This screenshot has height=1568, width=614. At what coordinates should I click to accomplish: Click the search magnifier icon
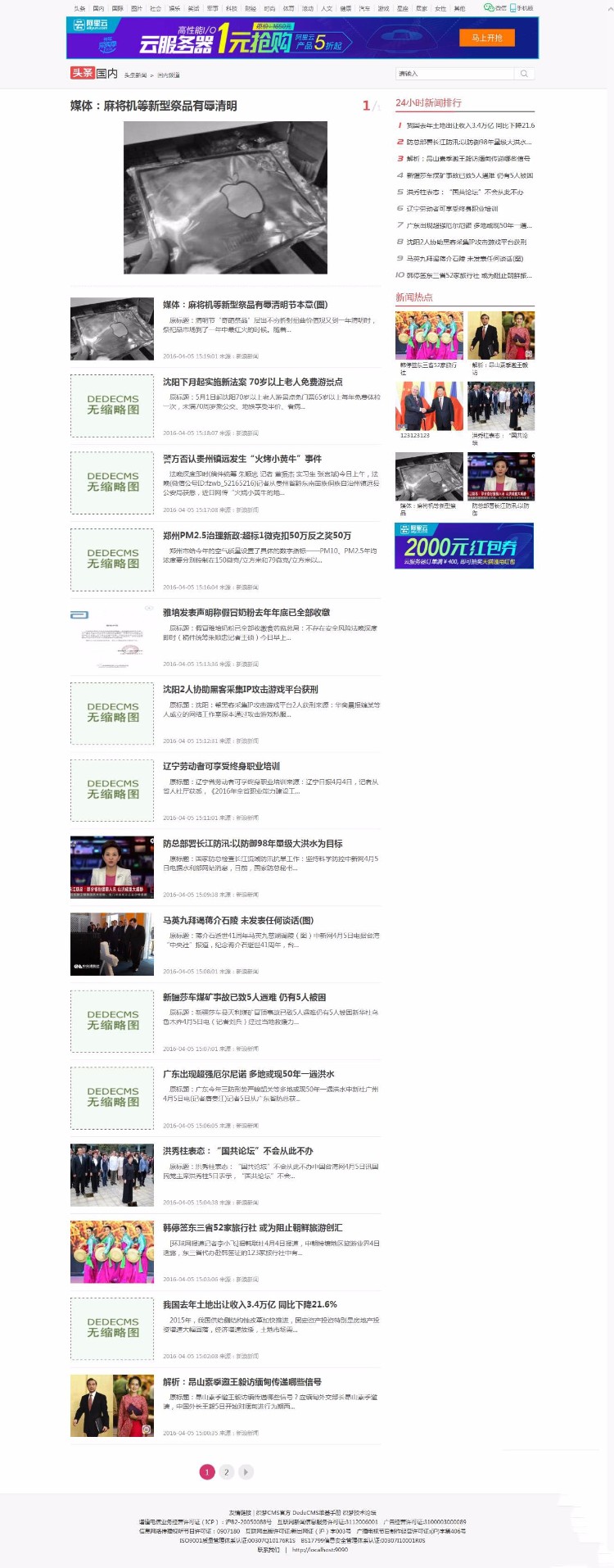pyautogui.click(x=524, y=74)
